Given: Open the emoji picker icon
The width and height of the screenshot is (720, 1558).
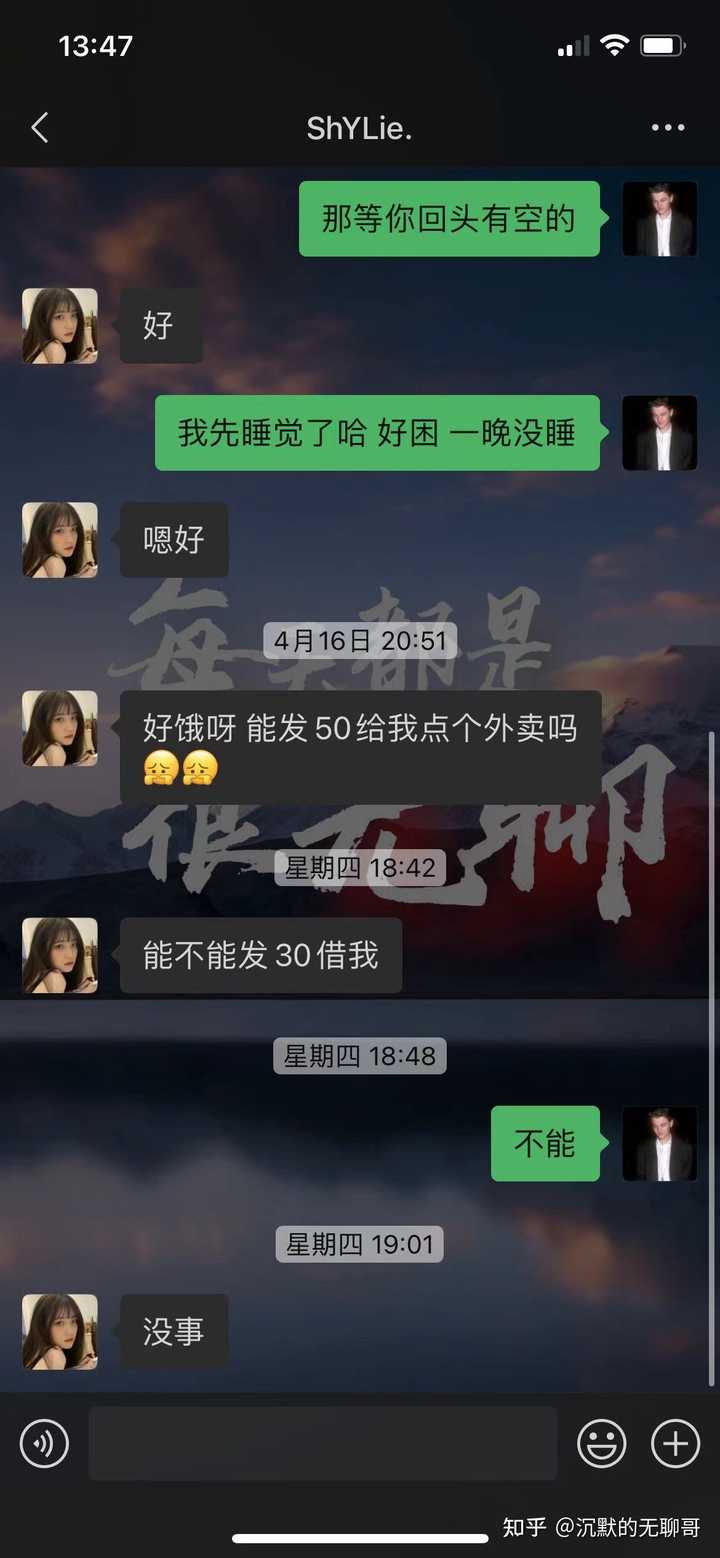Looking at the screenshot, I should (602, 1443).
